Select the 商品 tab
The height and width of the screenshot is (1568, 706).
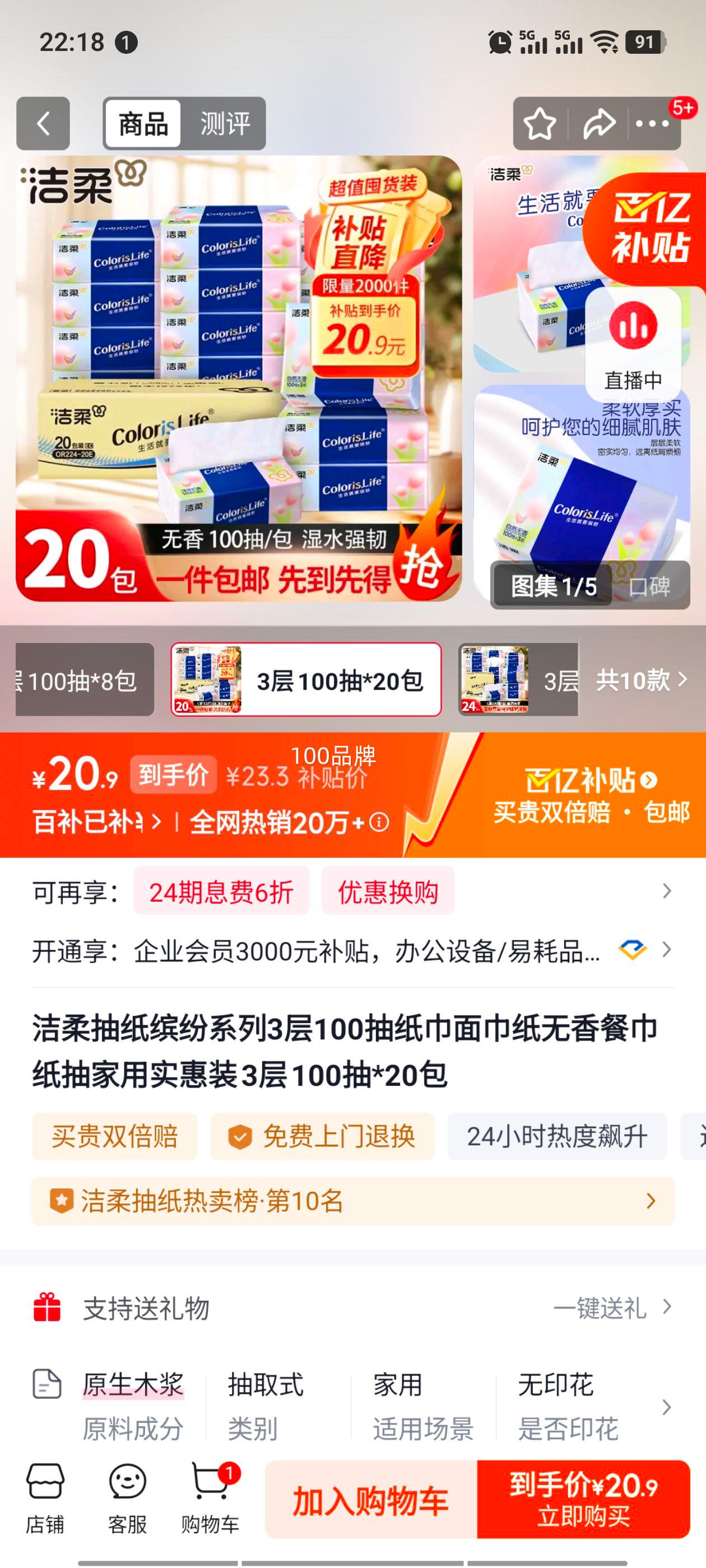141,123
